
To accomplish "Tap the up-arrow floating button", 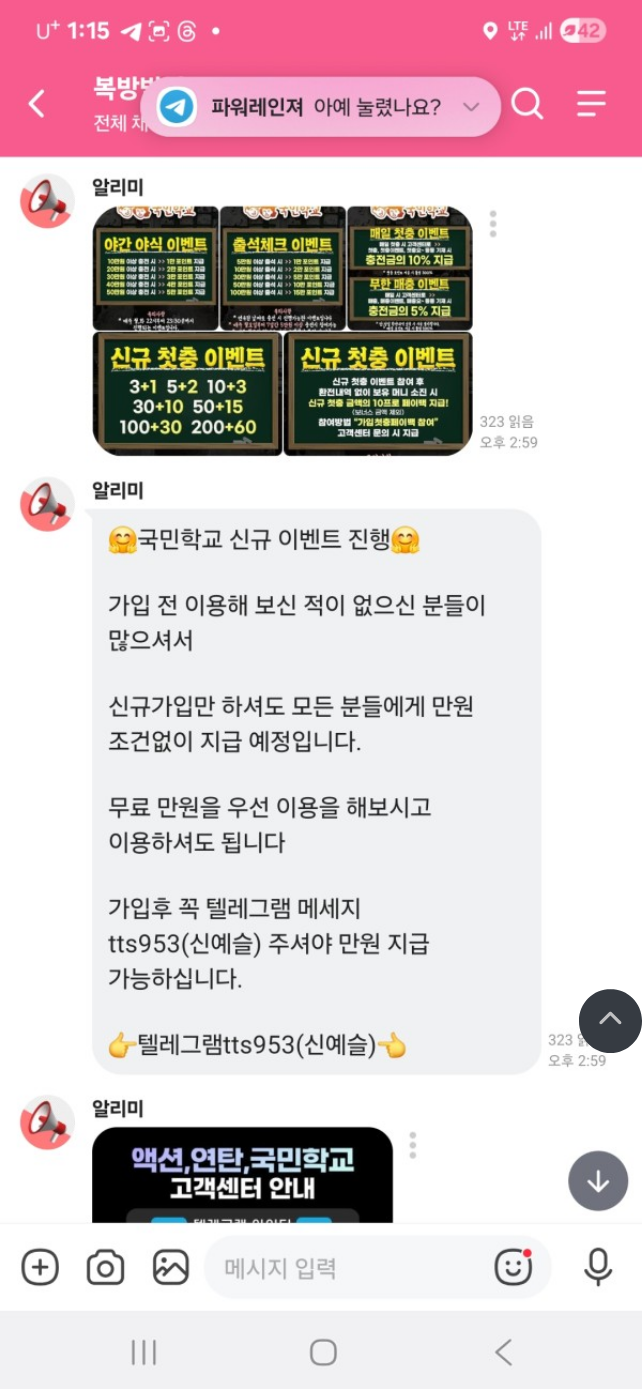I will (x=610, y=1020).
